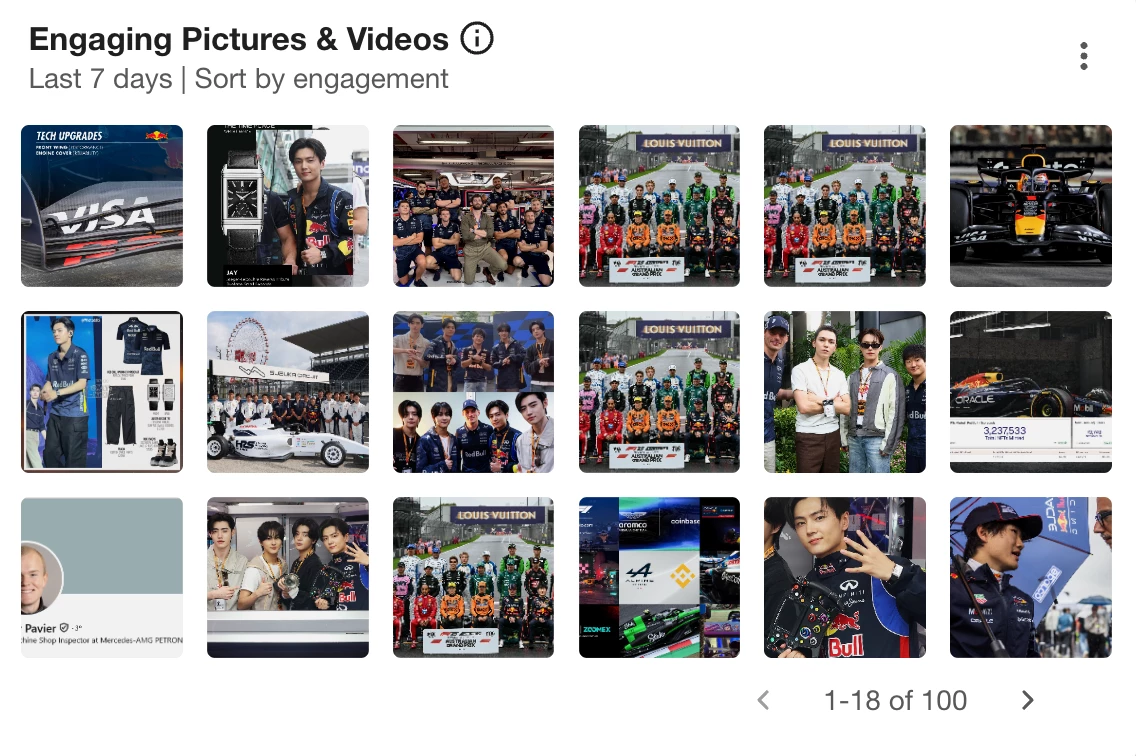Open the Oracle car with 3,237,533 counter
This screenshot has width=1136, height=756.
pos(1030,392)
